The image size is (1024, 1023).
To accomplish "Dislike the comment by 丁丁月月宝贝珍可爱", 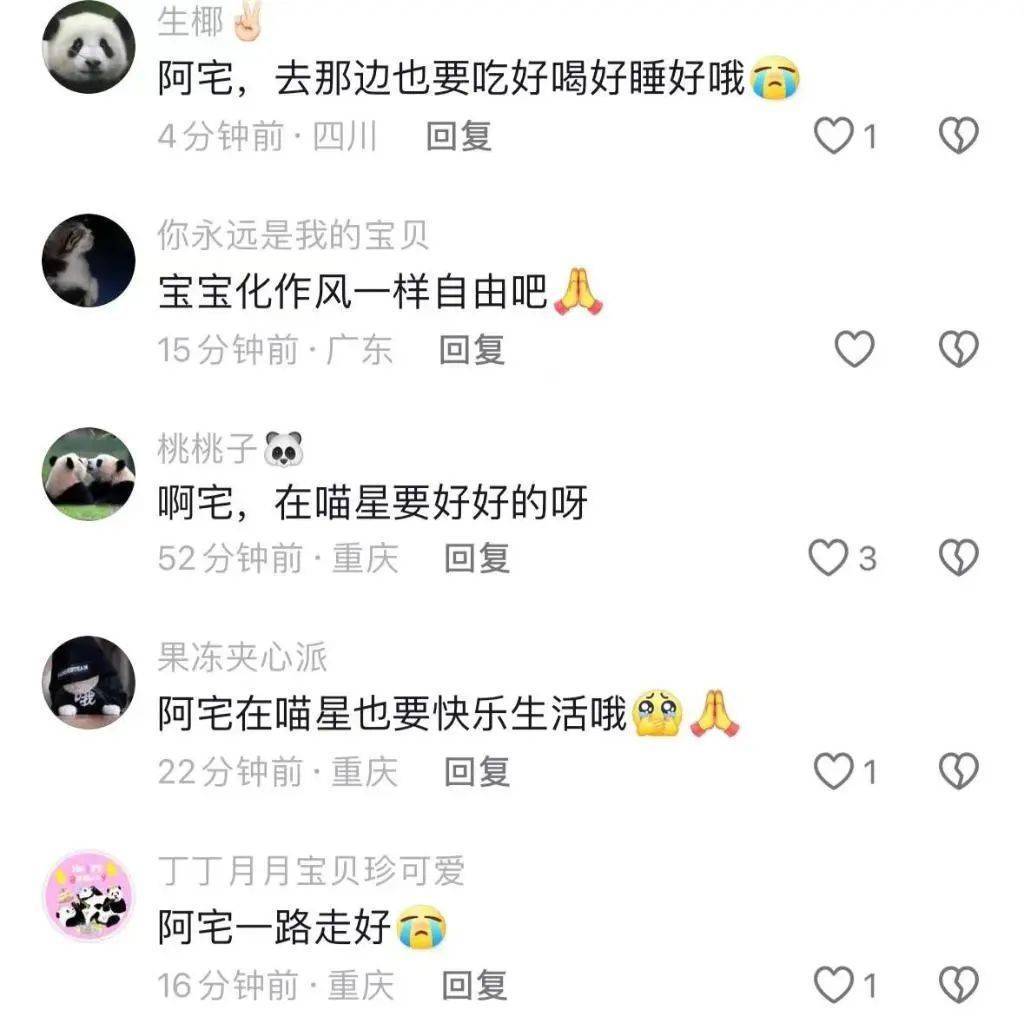I will pyautogui.click(x=958, y=985).
